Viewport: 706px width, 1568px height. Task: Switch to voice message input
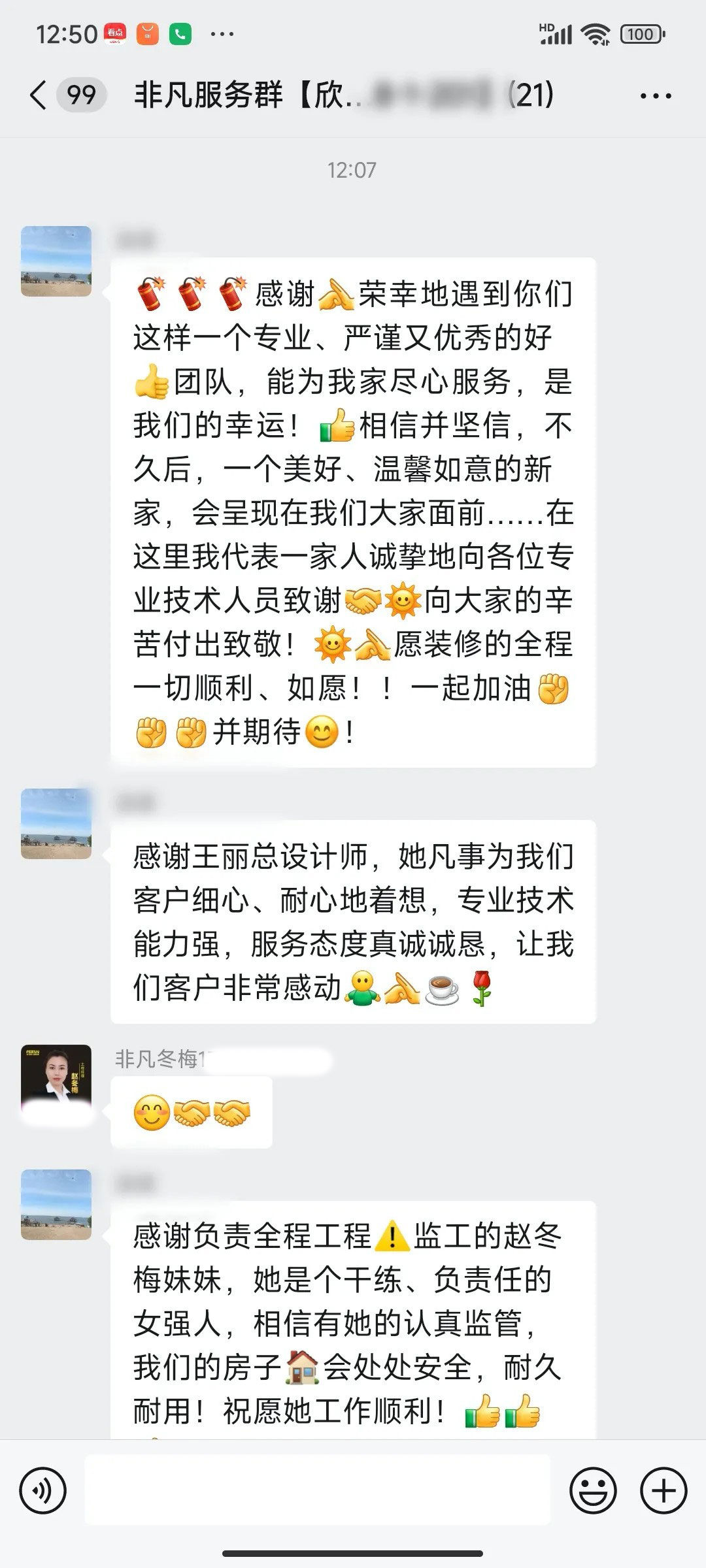[x=43, y=1491]
